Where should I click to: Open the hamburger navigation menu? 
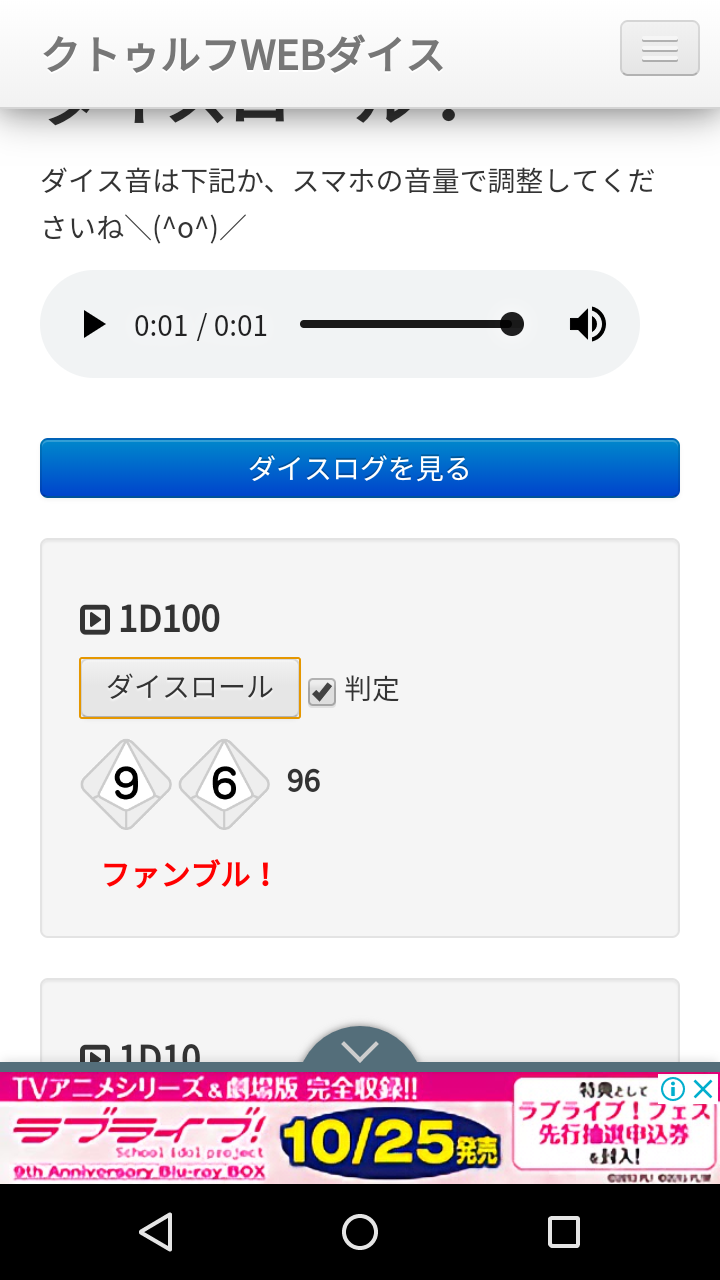click(x=659, y=48)
